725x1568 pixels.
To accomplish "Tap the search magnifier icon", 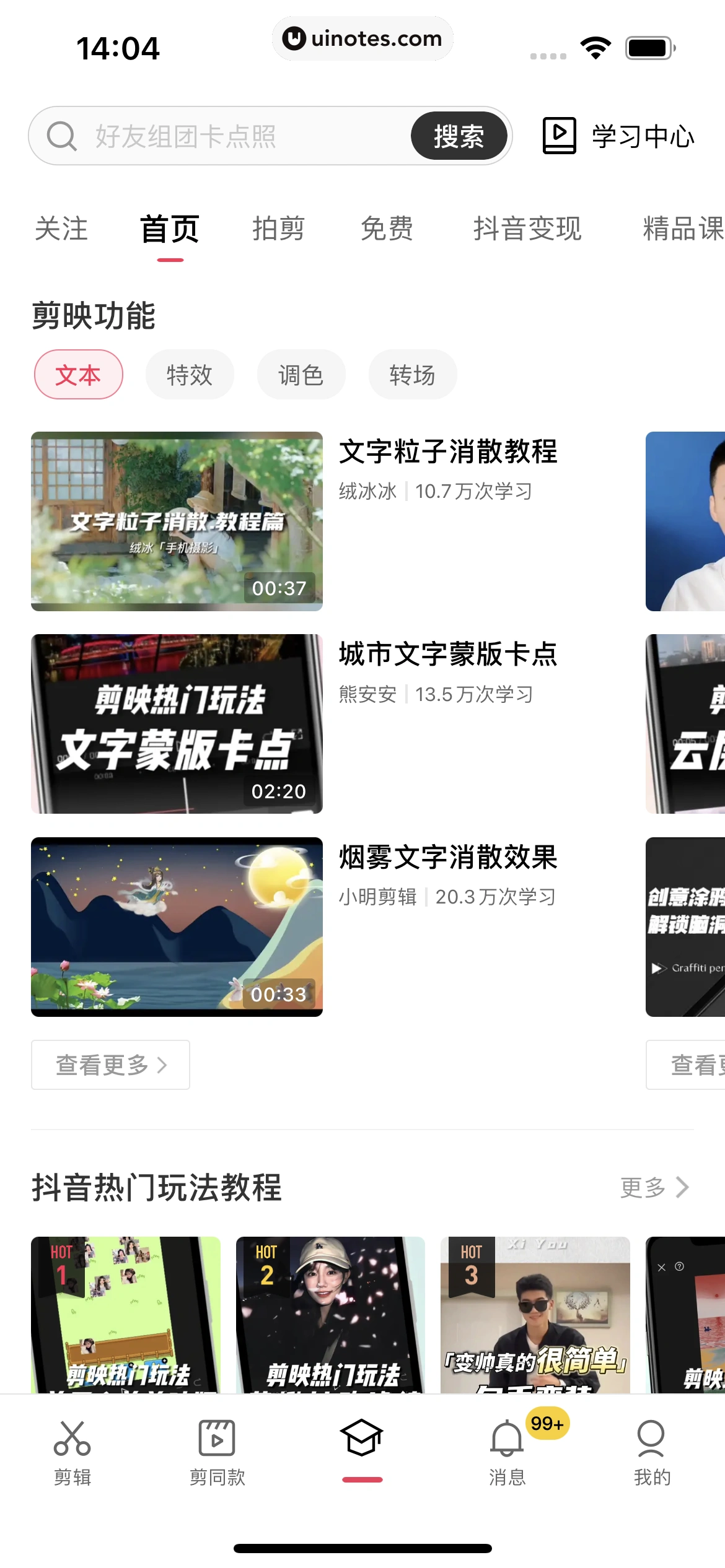I will pos(60,135).
